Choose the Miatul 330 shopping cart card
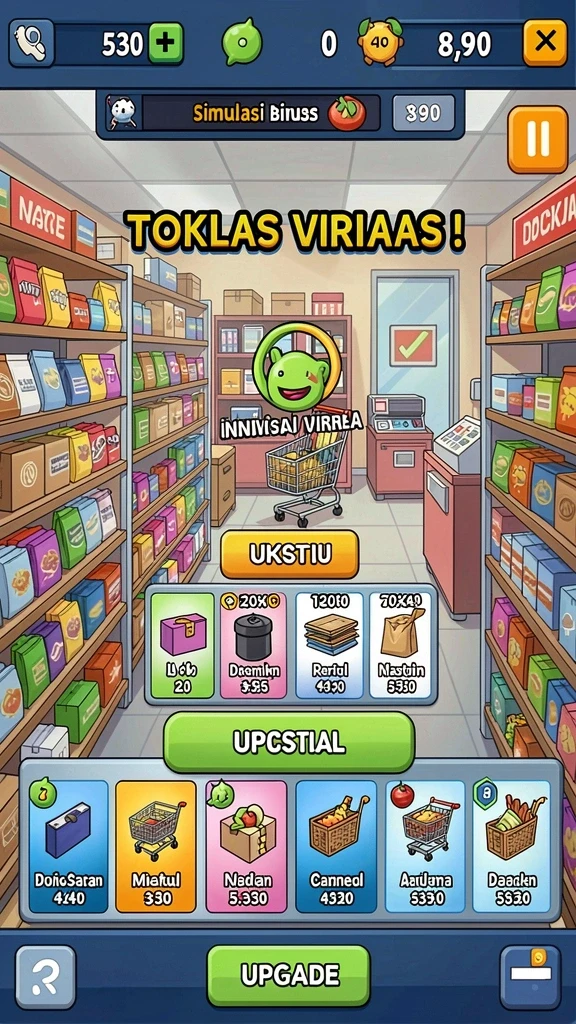576x1024 pixels. [156, 846]
